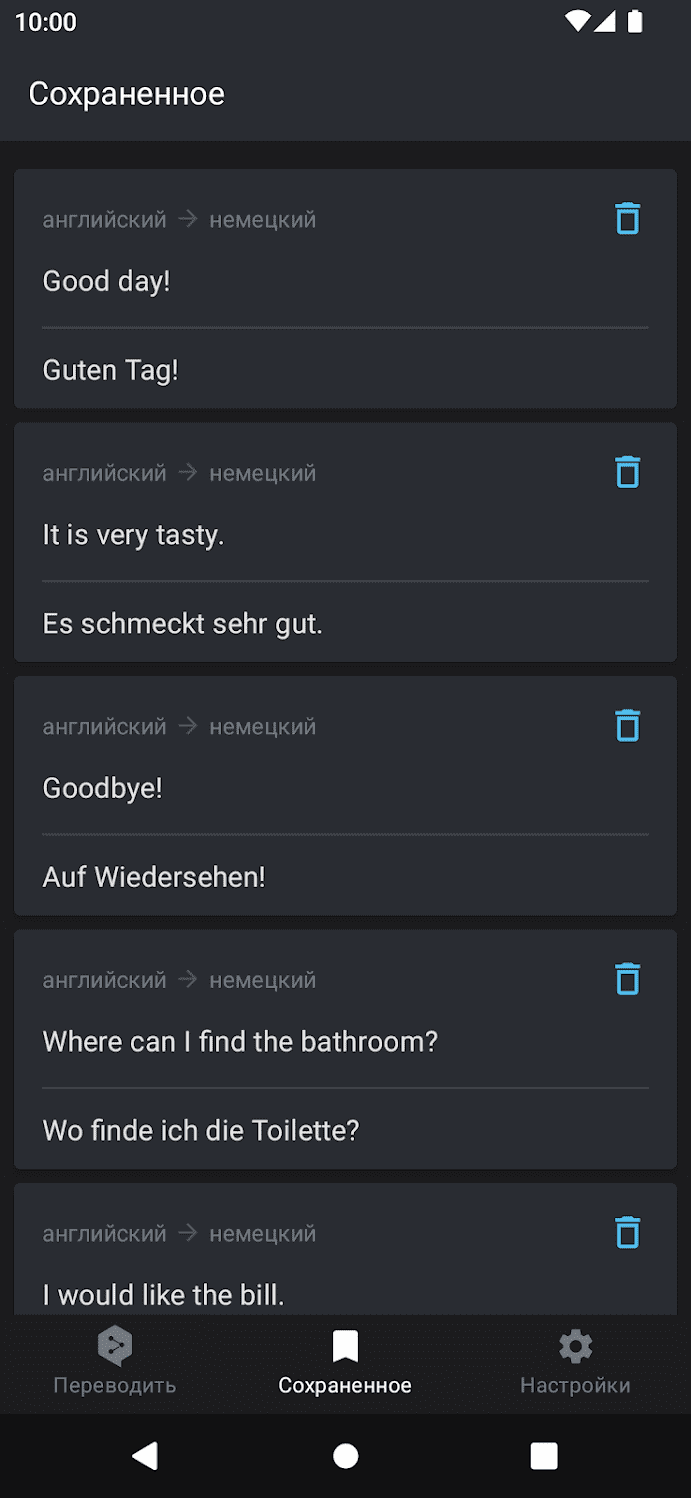The image size is (691, 1498).
Task: Remove the saved "Goodbye!" translation
Action: coord(627,725)
